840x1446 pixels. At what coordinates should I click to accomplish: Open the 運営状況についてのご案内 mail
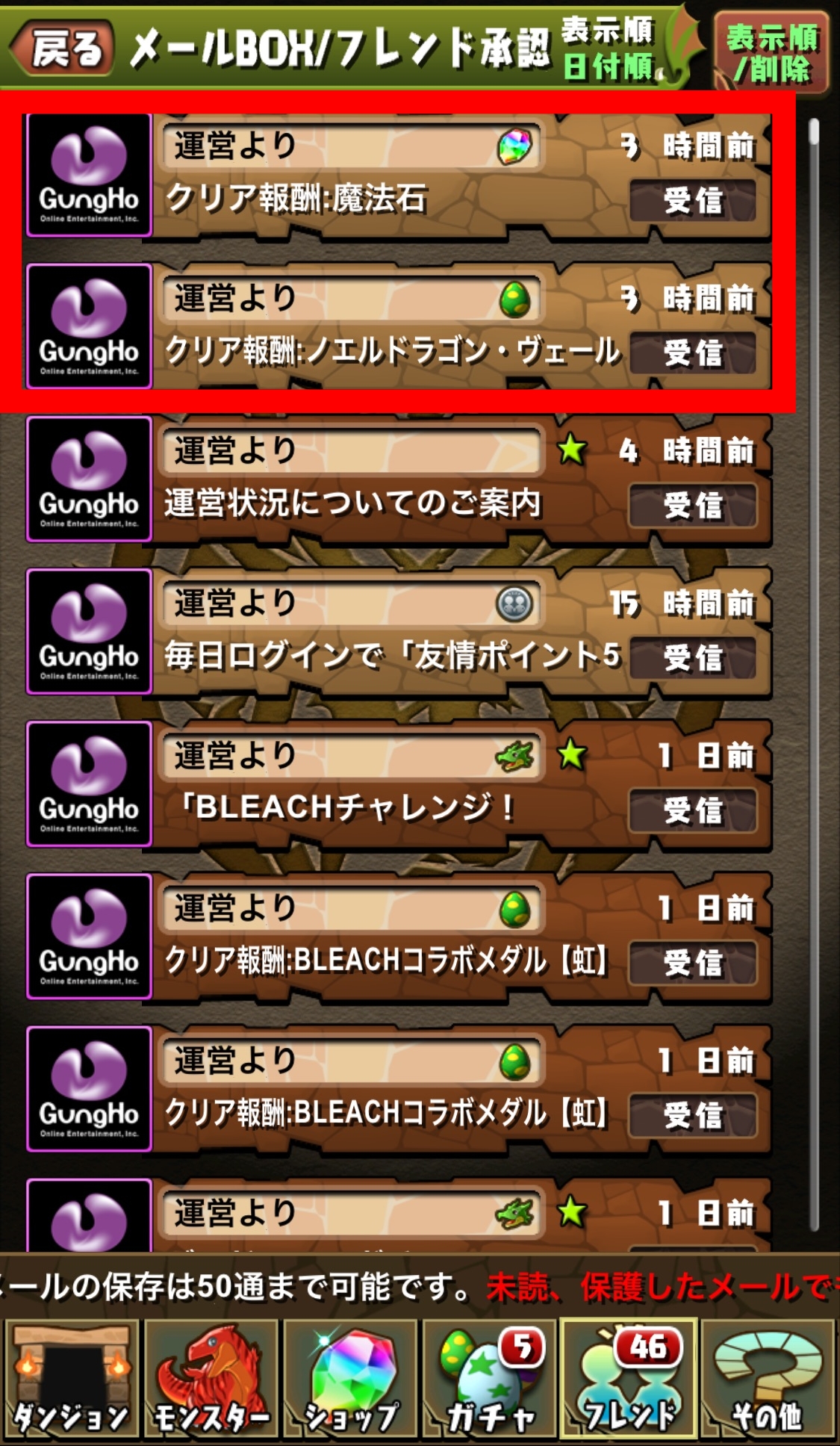click(692, 506)
